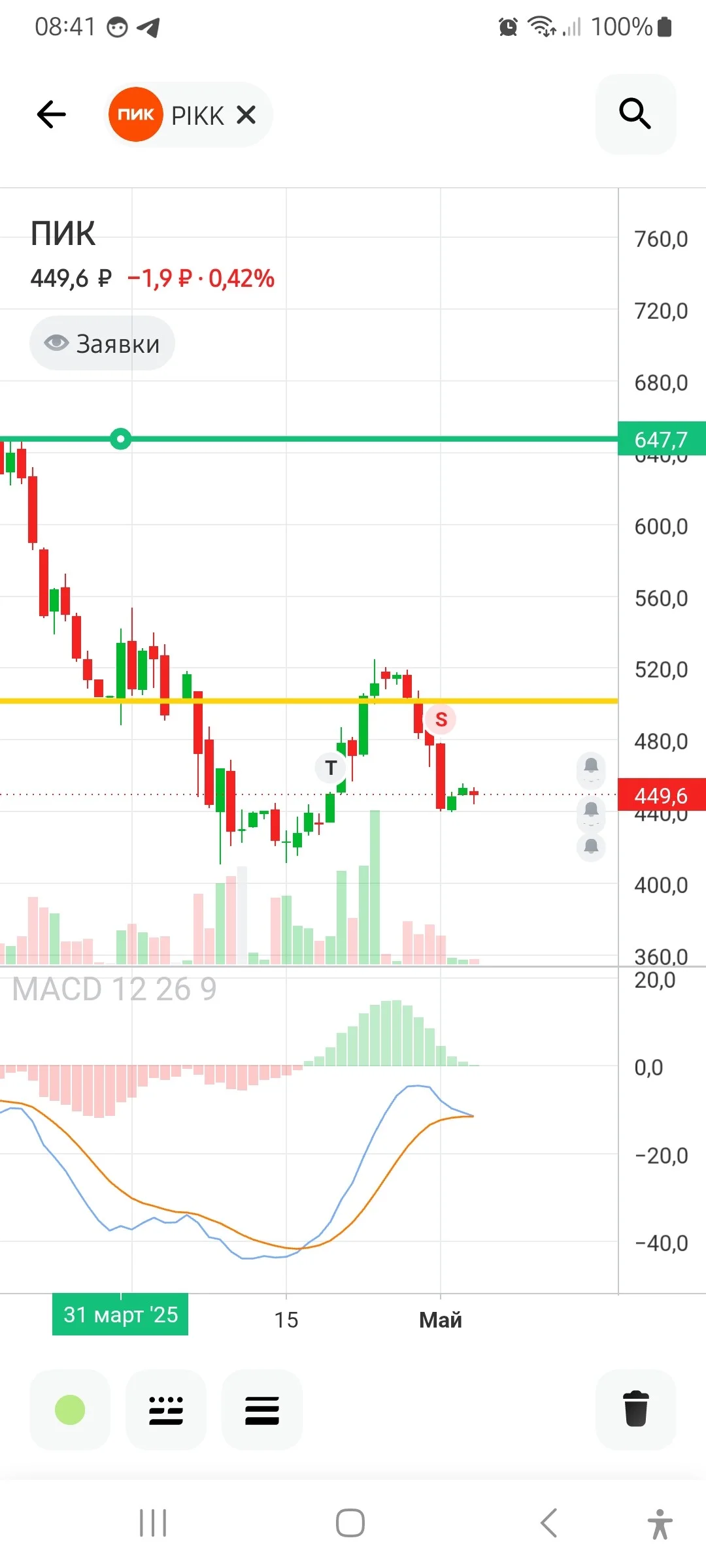Change line color with green swatch

click(70, 1410)
